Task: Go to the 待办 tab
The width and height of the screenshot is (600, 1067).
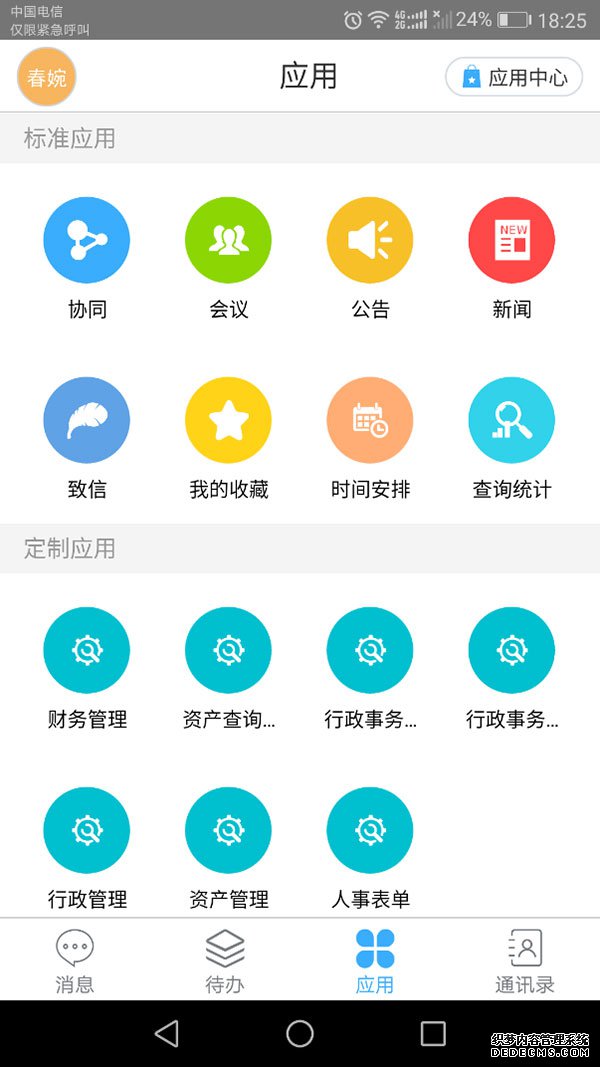Action: [224, 961]
